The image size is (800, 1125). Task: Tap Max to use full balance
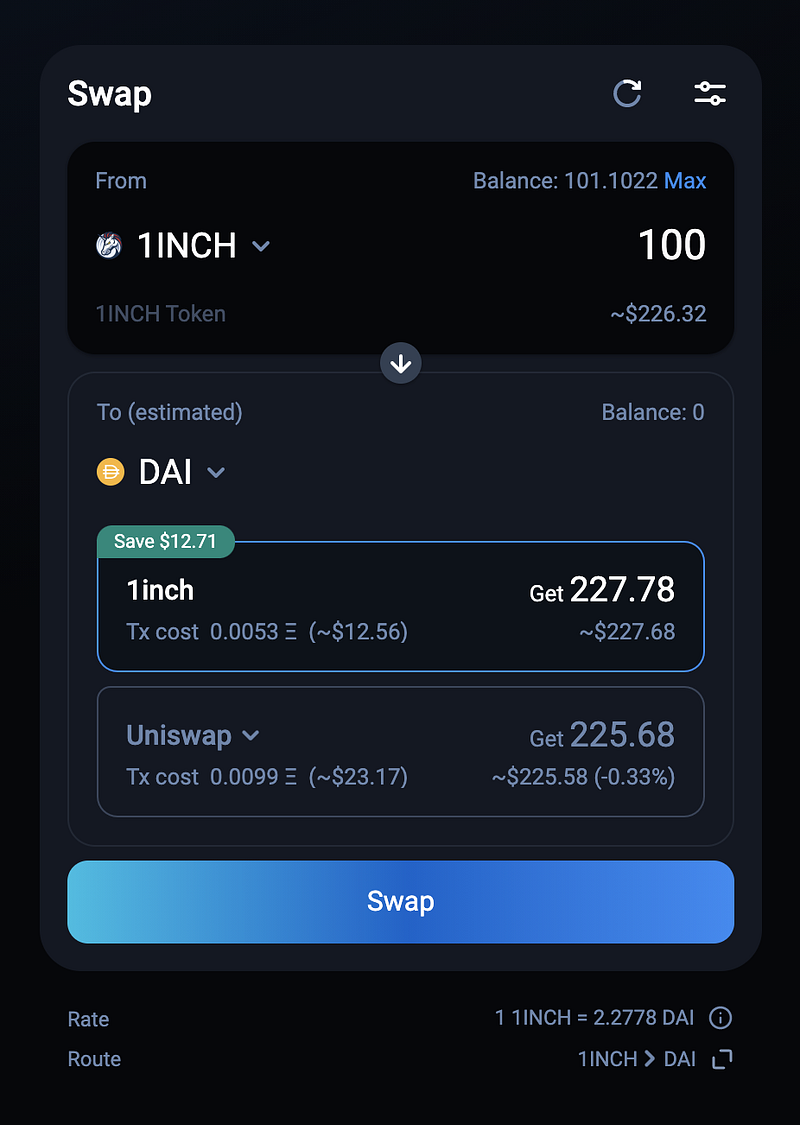(x=686, y=181)
